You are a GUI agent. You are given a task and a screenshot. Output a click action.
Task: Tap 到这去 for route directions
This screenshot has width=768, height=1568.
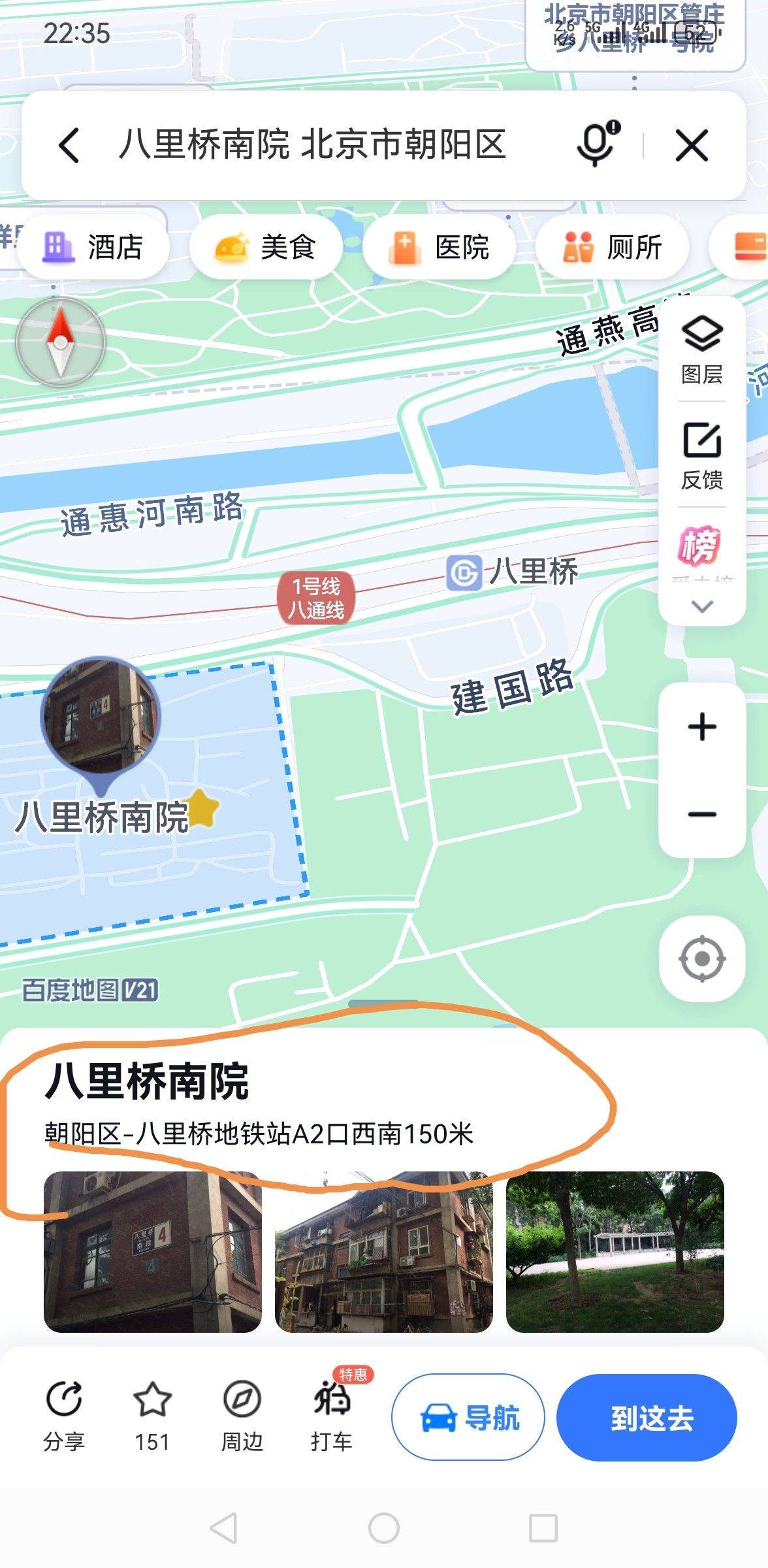(647, 1417)
